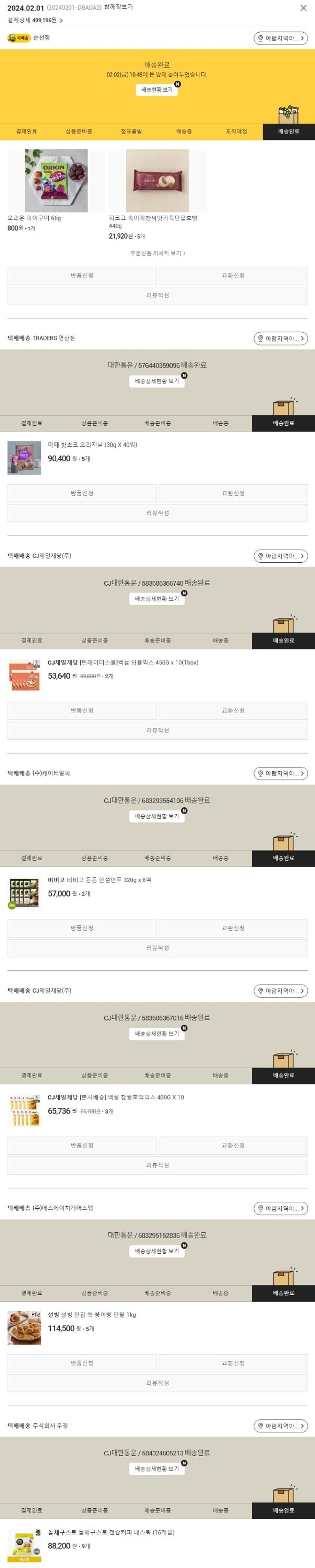View 배송상세현황 for tracking 583686366740
This screenshot has width=315, height=1568.
157,599
